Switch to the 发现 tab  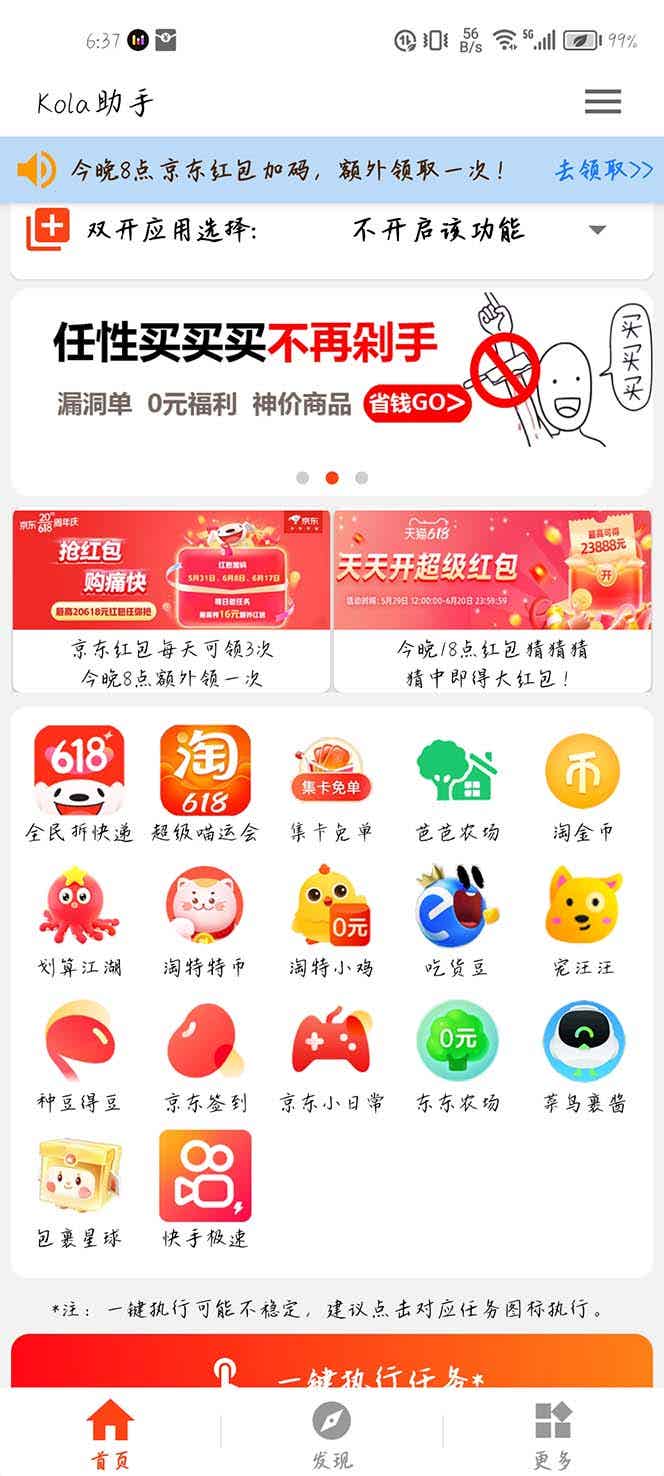(x=332, y=1433)
